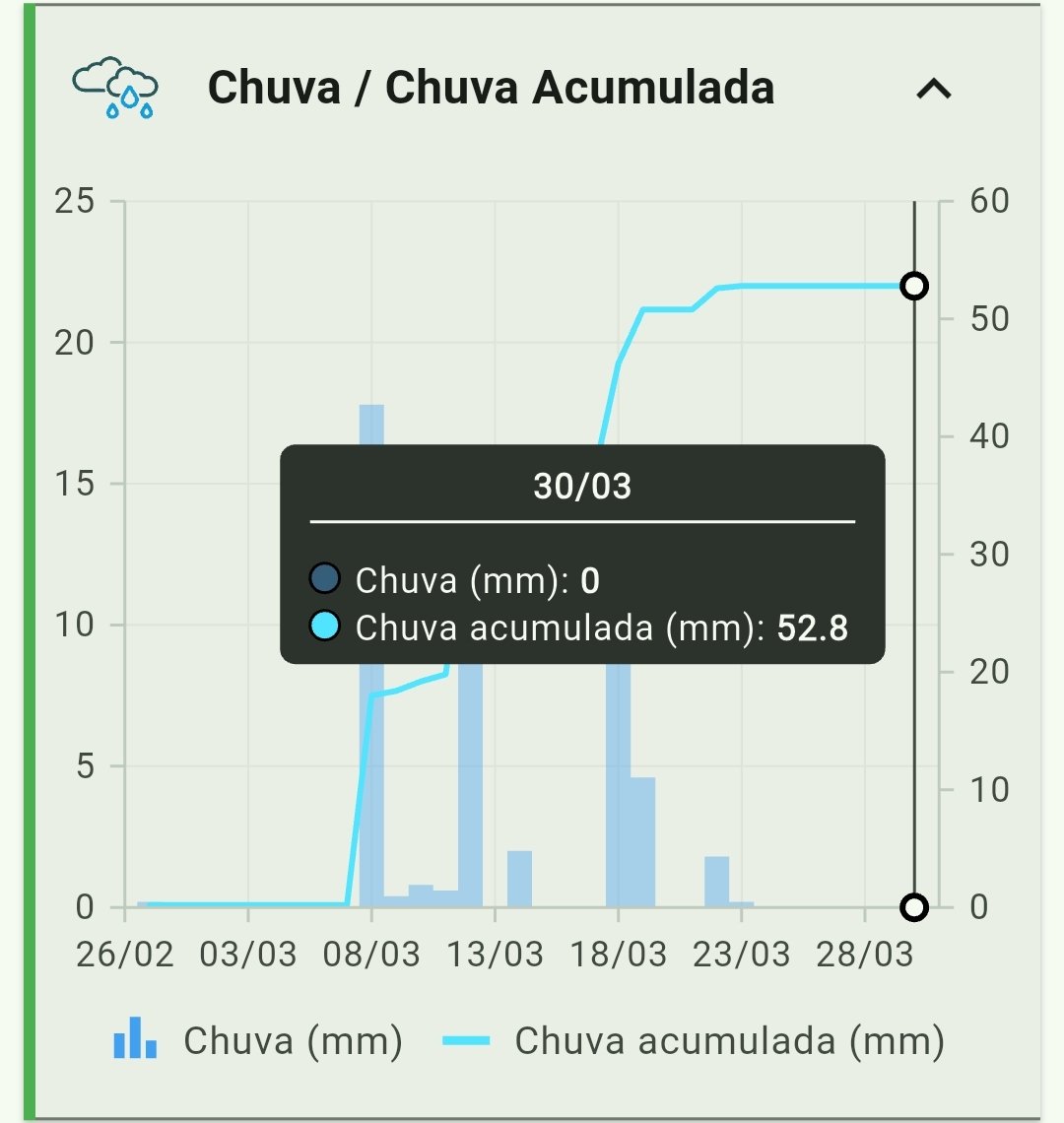Toggle the Chuva (mm) legend series
This screenshot has width=1064, height=1123.
[x=258, y=1041]
